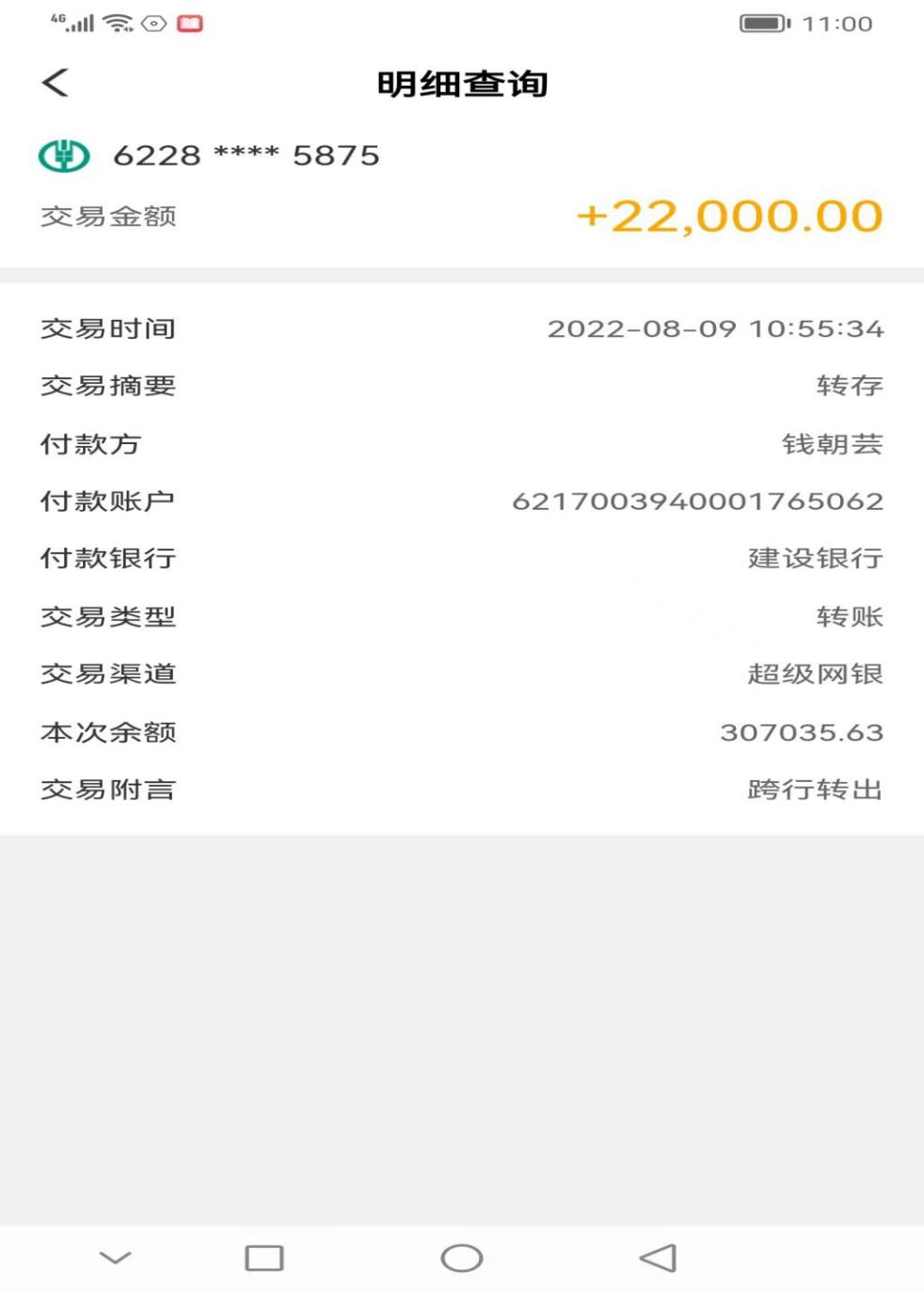This screenshot has width=924, height=1291.
Task: Tap the system home button
Action: 461,1258
